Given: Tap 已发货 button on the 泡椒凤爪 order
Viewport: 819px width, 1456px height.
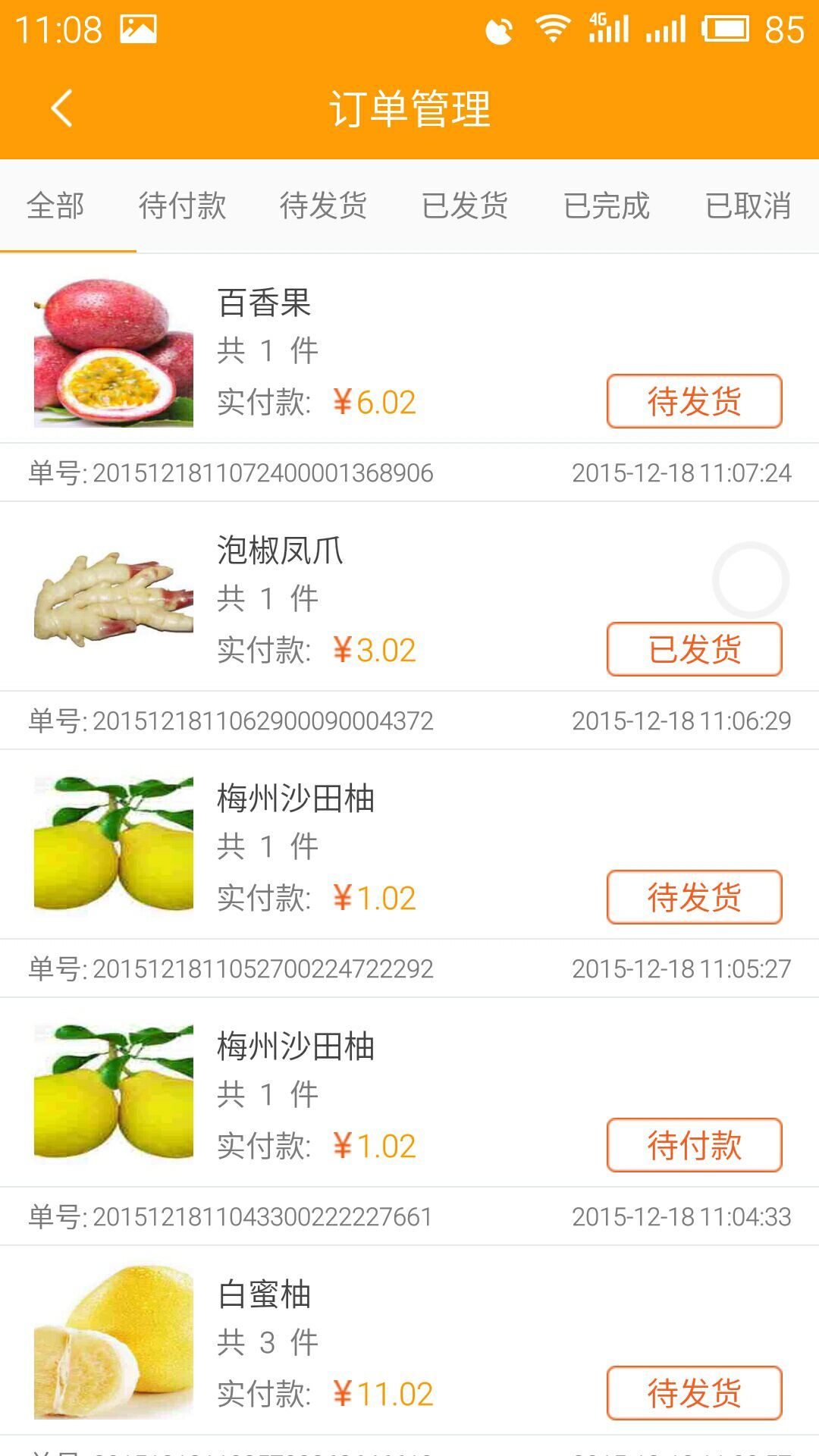Looking at the screenshot, I should 693,650.
